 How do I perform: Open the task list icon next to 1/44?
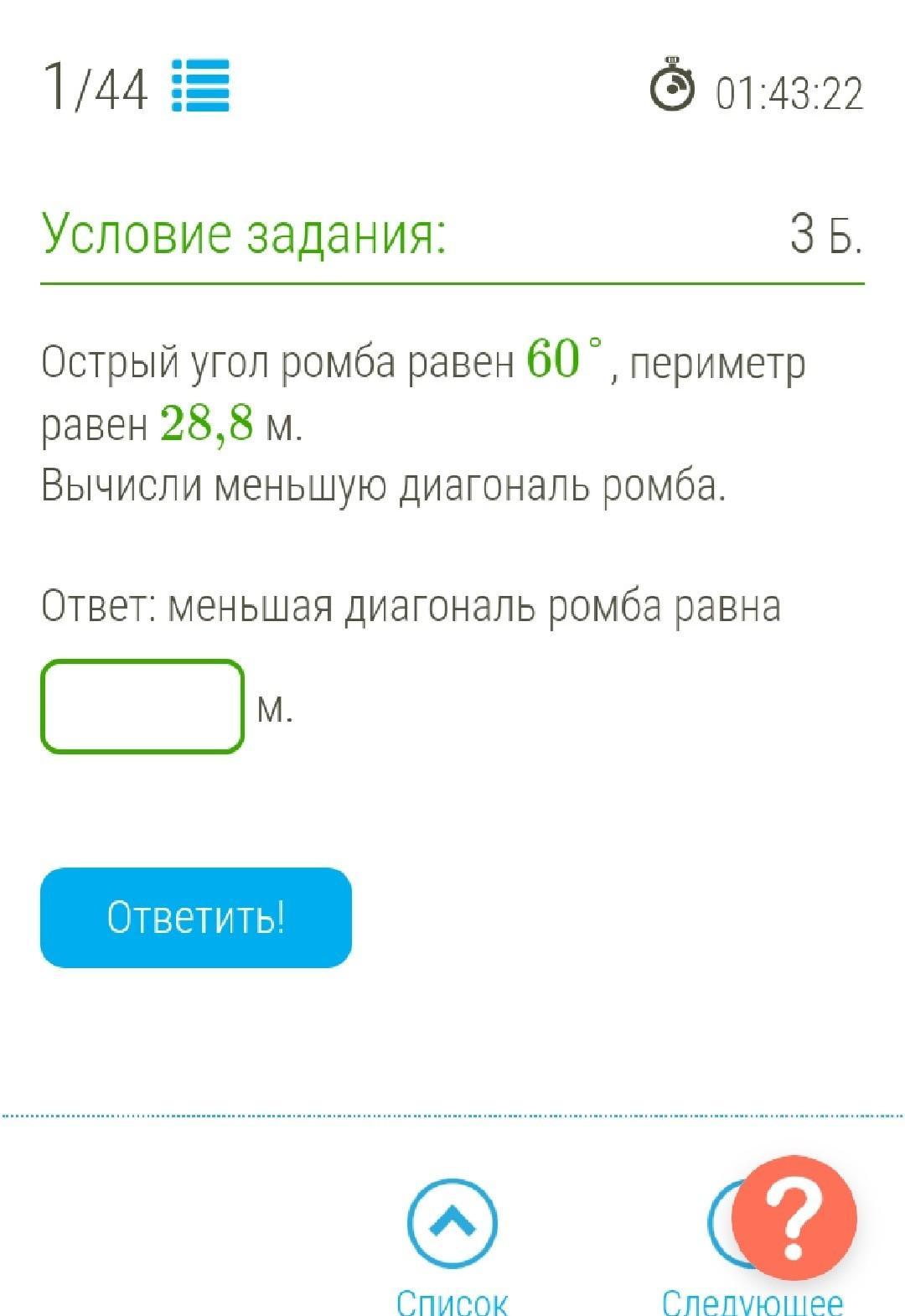pyautogui.click(x=201, y=85)
